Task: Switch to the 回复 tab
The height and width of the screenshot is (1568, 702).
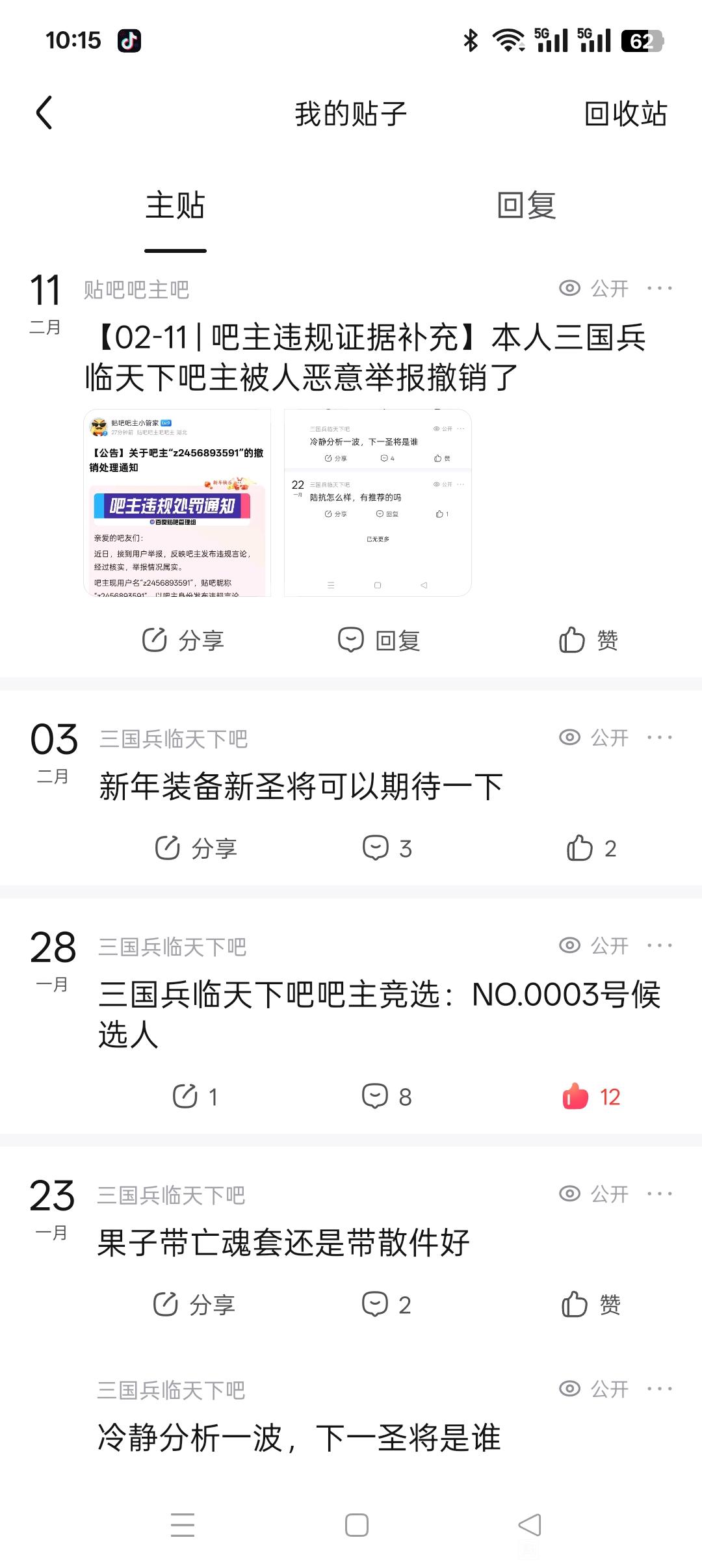Action: tap(526, 206)
